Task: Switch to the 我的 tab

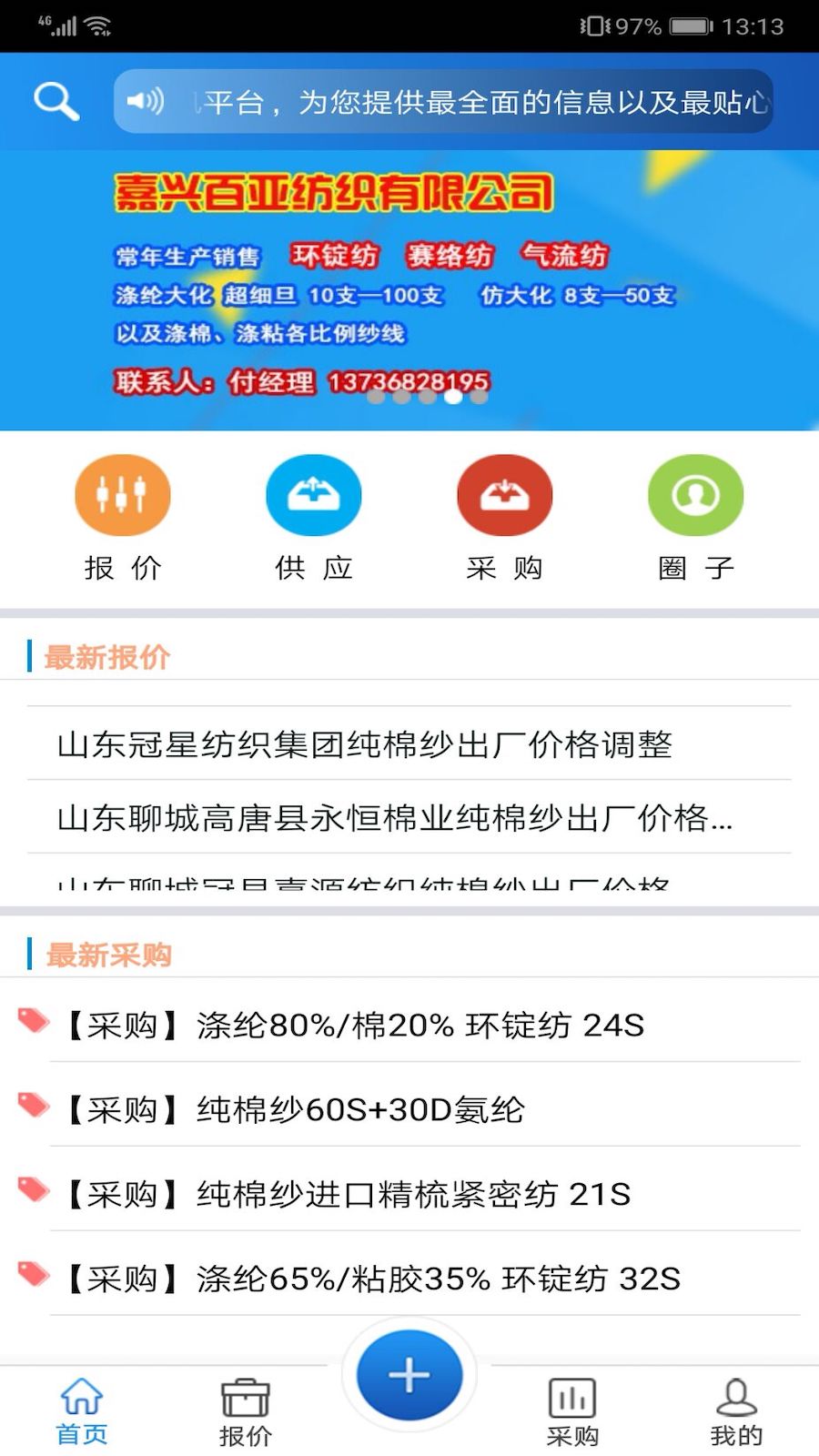Action: point(736,1411)
